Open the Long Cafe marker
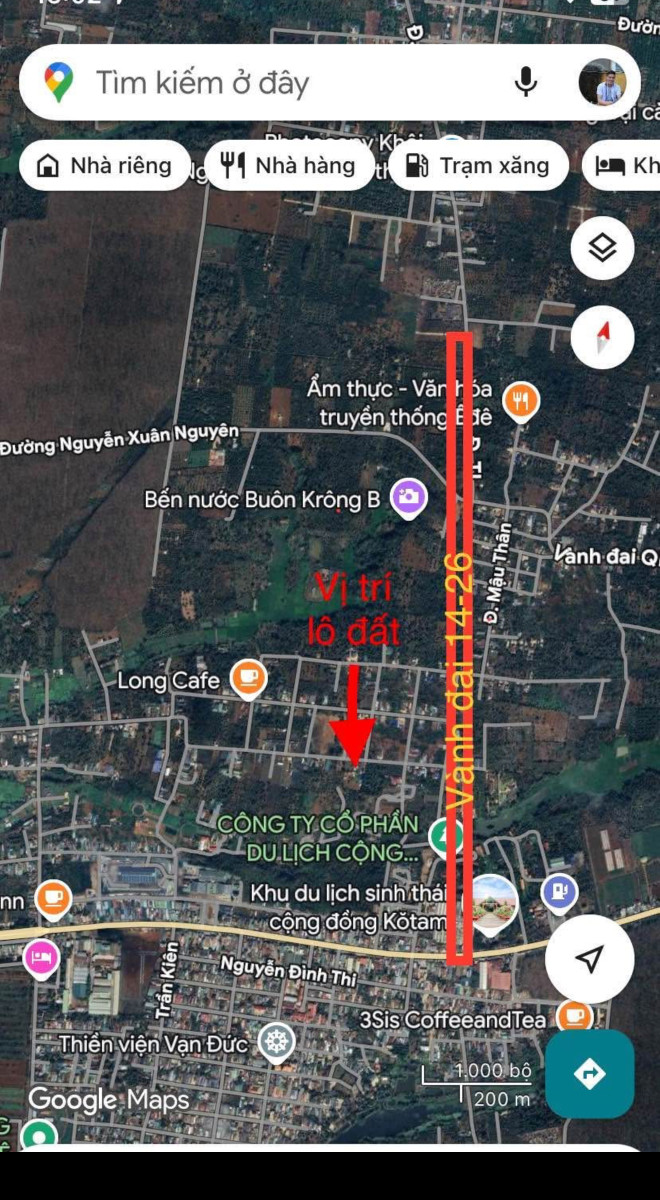The width and height of the screenshot is (660, 1200). tap(247, 680)
